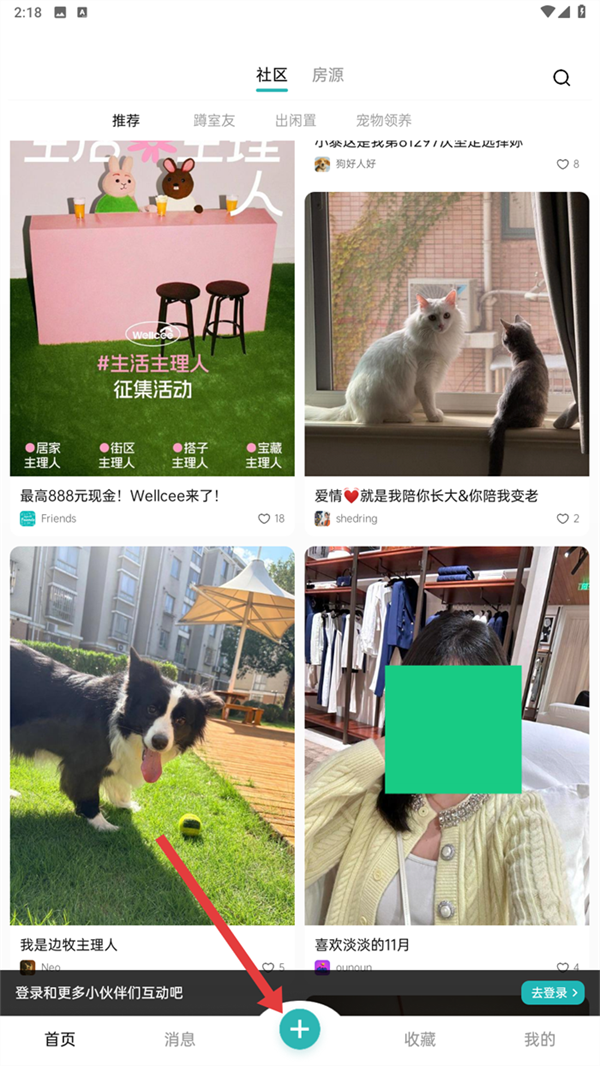Select the 社区 tab
The image size is (600, 1066).
[x=271, y=75]
